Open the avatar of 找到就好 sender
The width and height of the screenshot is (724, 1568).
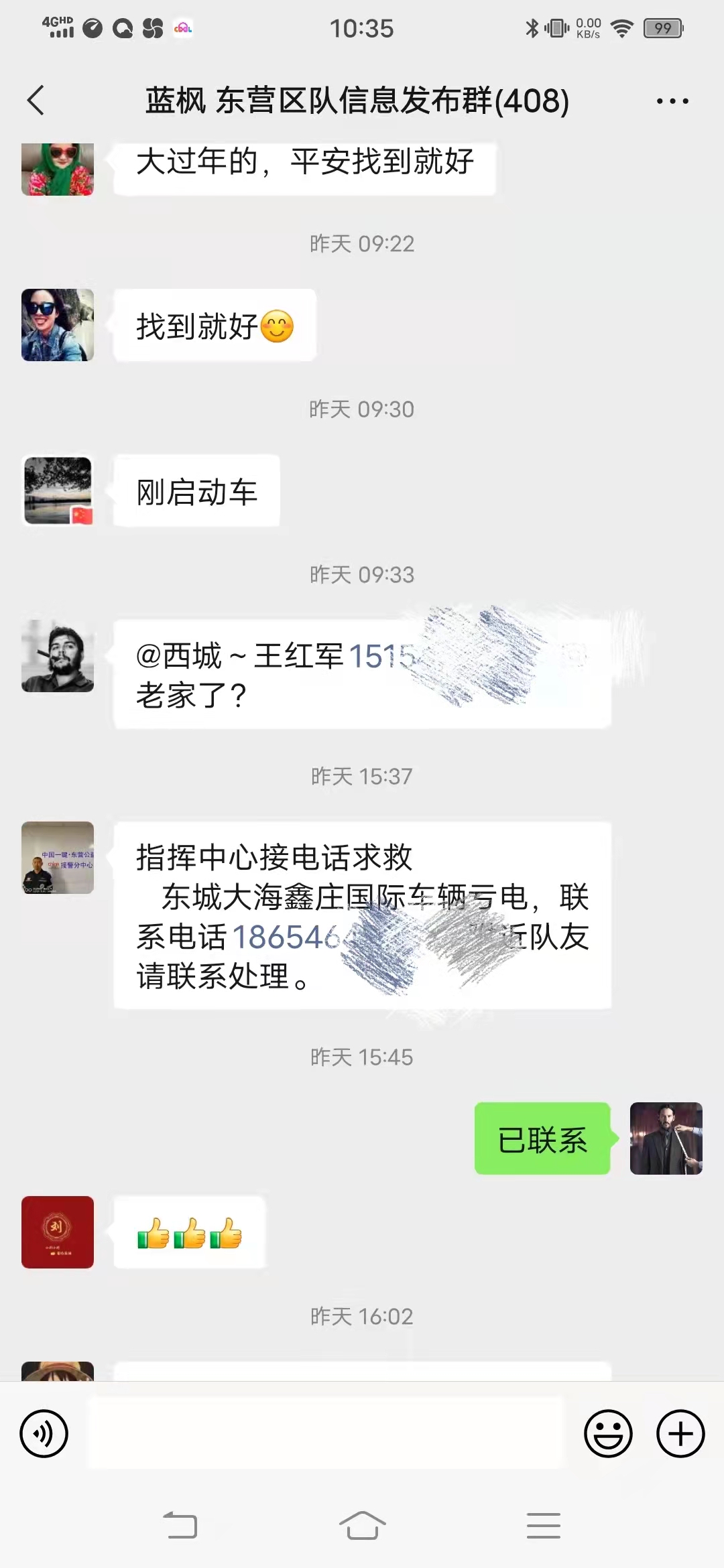pos(58,325)
